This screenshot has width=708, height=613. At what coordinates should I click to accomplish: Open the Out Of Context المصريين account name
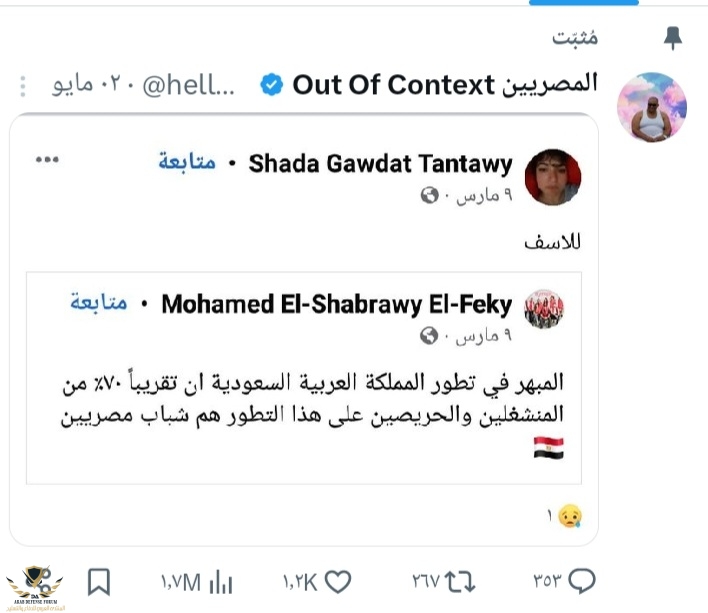445,84
